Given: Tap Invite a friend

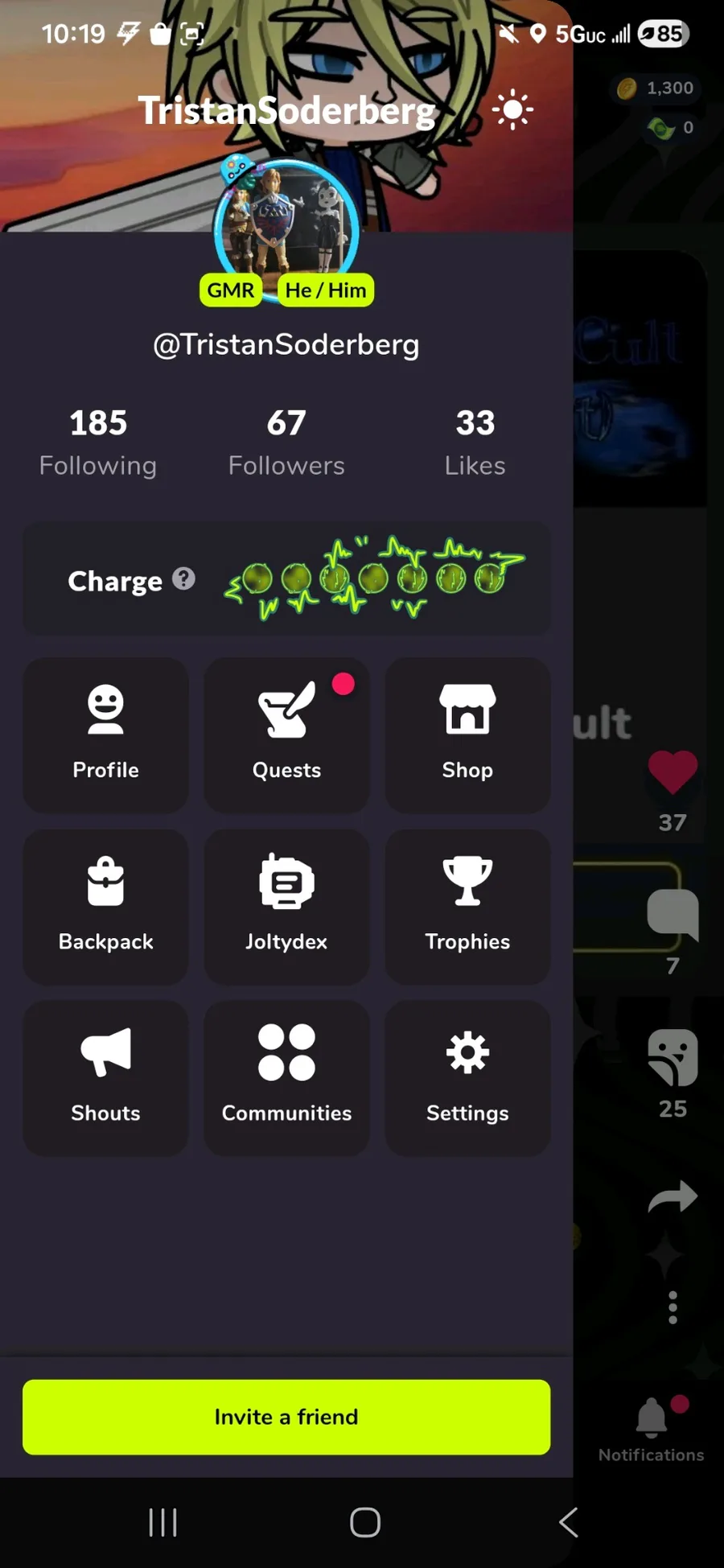Looking at the screenshot, I should click(286, 1417).
